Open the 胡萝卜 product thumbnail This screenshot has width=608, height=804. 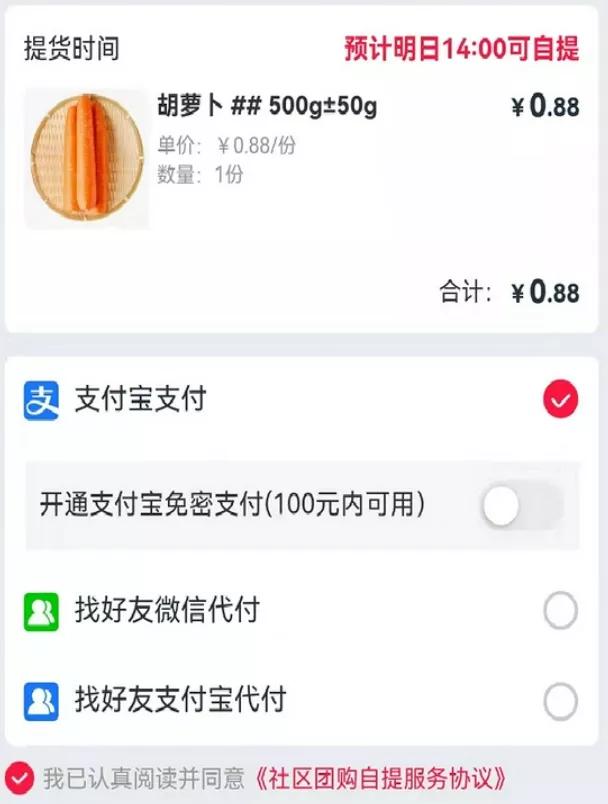[86, 159]
